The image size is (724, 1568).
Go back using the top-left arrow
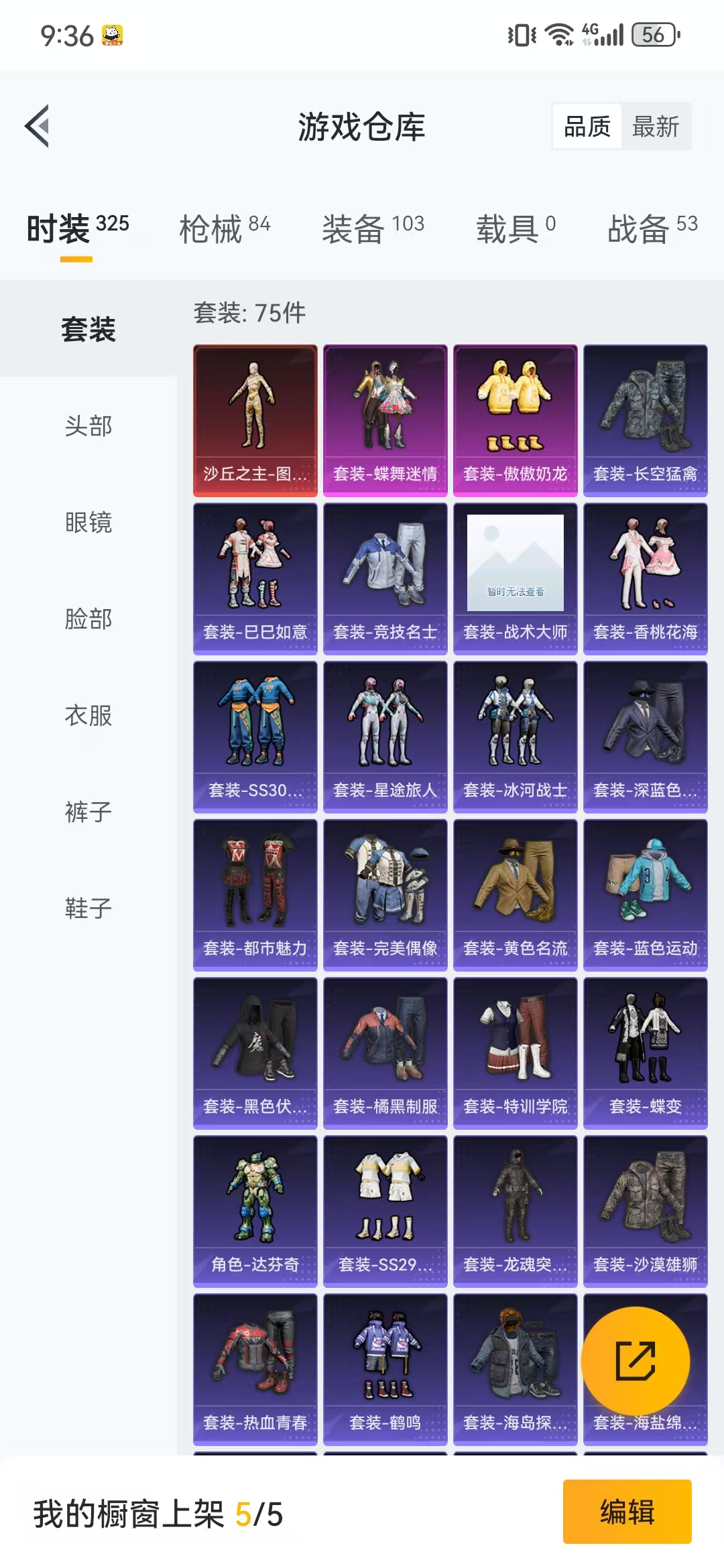point(38,126)
